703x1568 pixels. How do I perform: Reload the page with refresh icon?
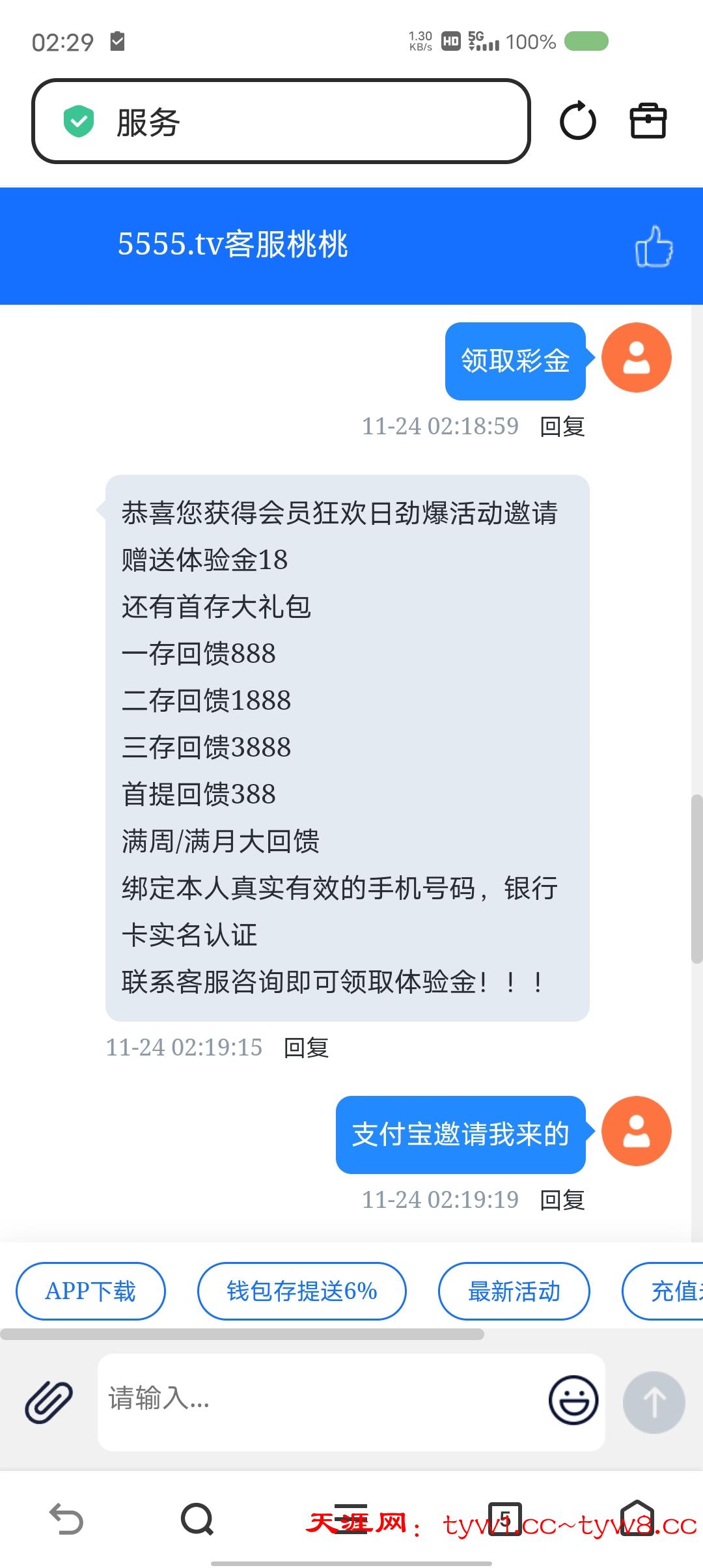(x=577, y=121)
